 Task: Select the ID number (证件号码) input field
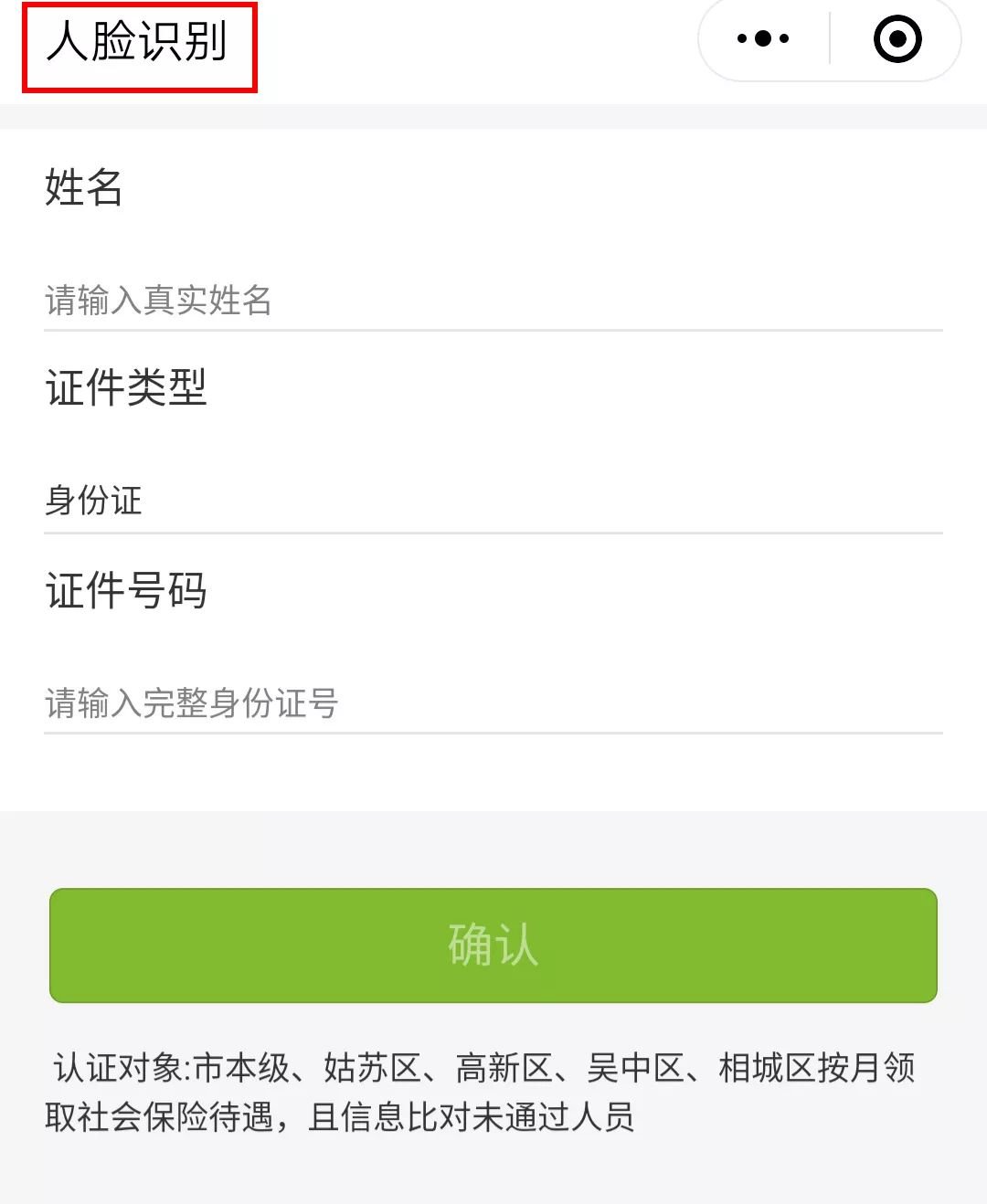coord(493,703)
